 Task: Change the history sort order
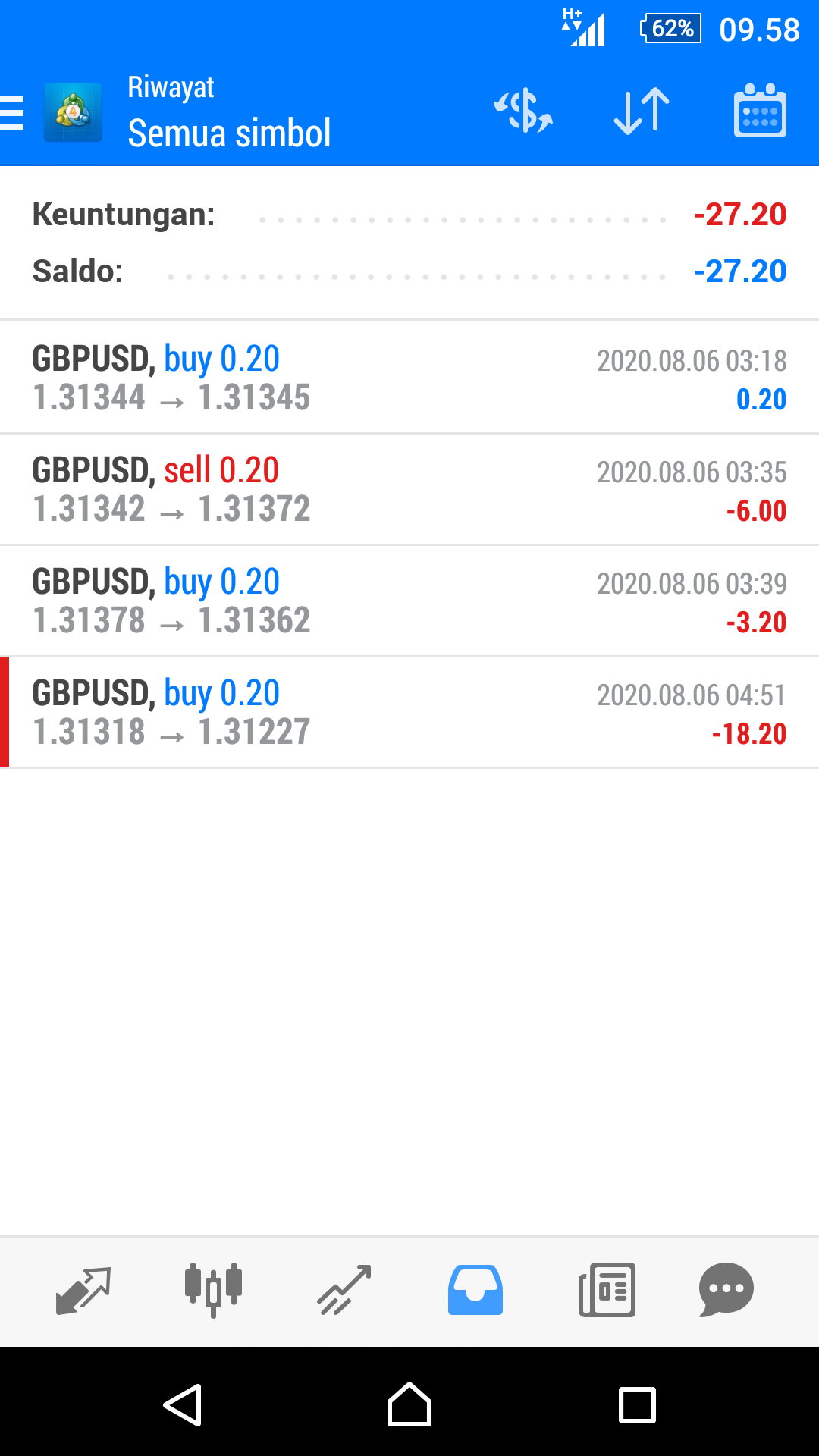642,112
